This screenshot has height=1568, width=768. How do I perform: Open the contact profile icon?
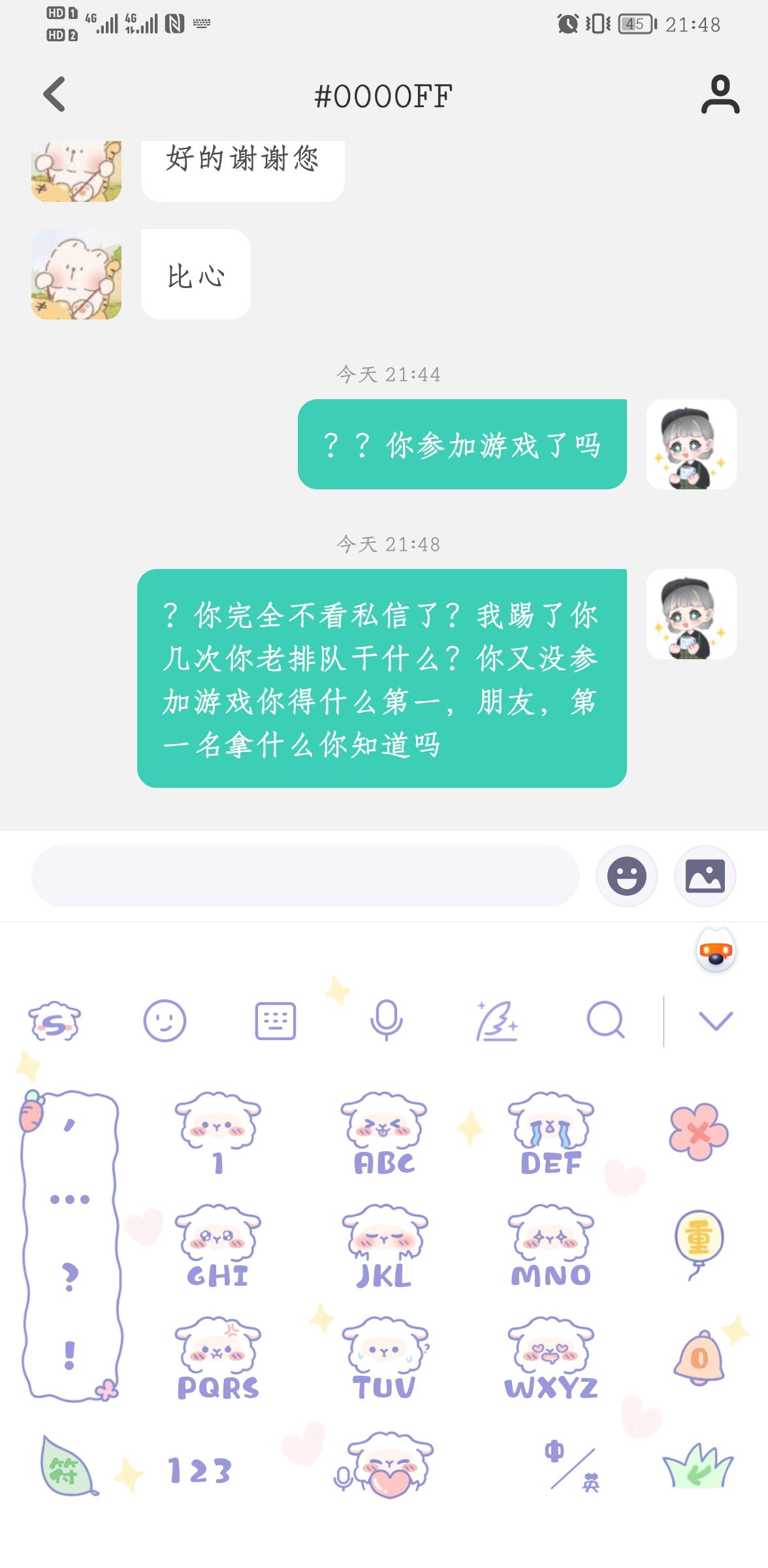720,95
